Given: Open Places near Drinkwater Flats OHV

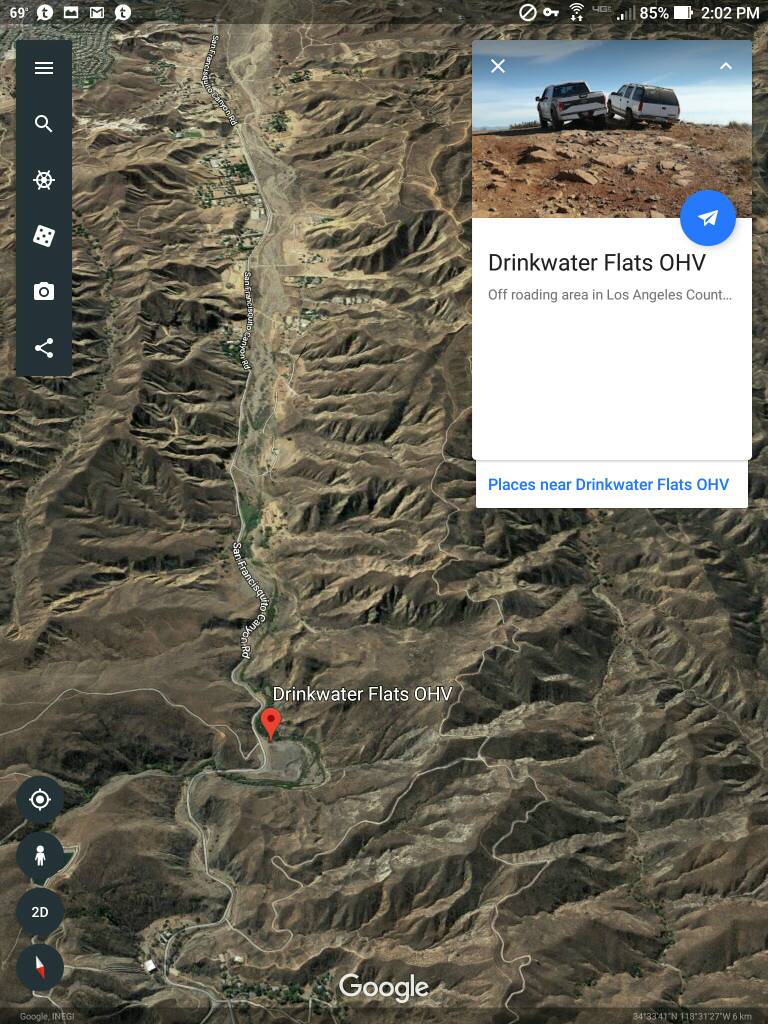Looking at the screenshot, I should 608,485.
